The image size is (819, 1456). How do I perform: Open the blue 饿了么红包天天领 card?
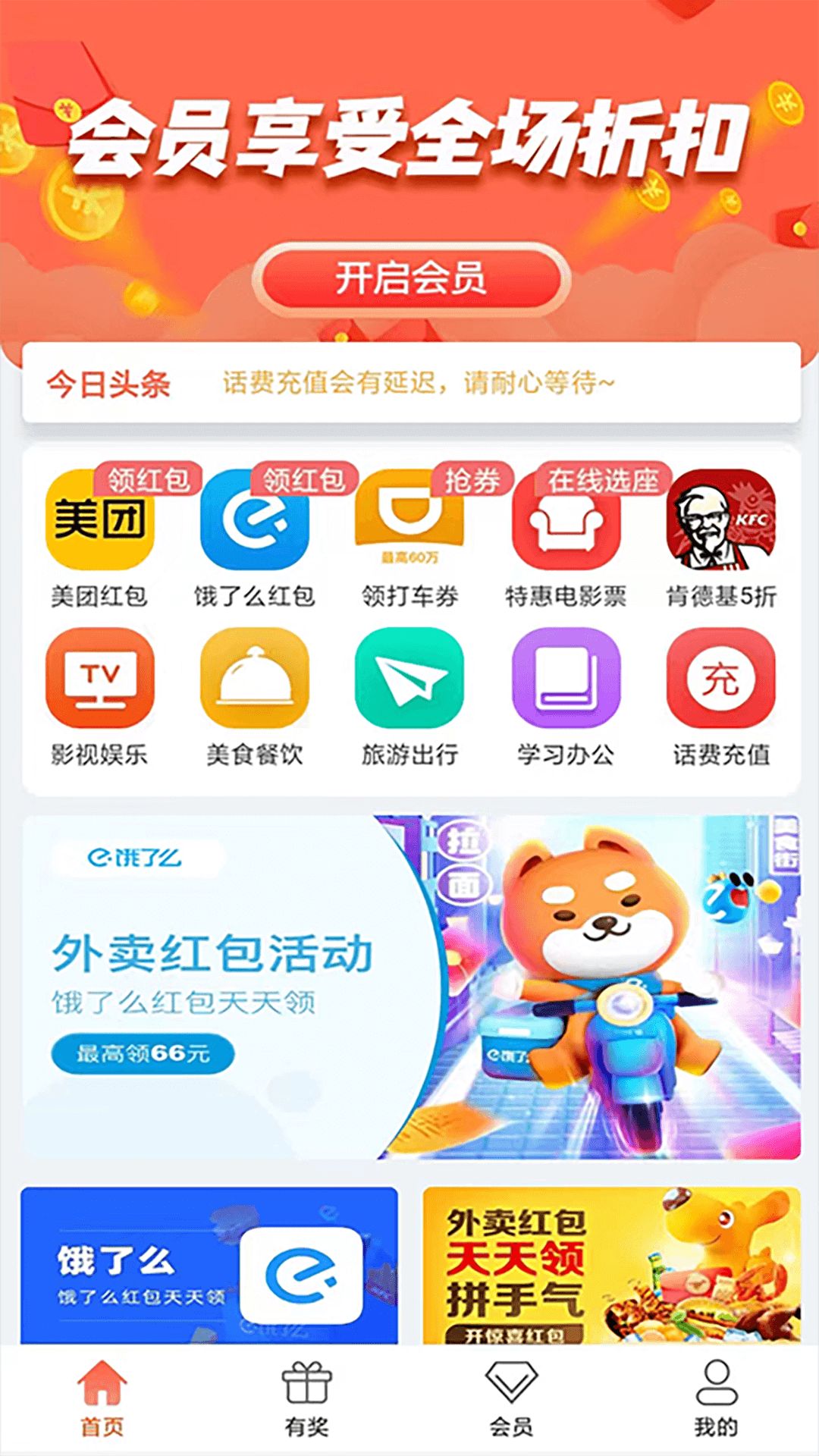pos(209,1265)
